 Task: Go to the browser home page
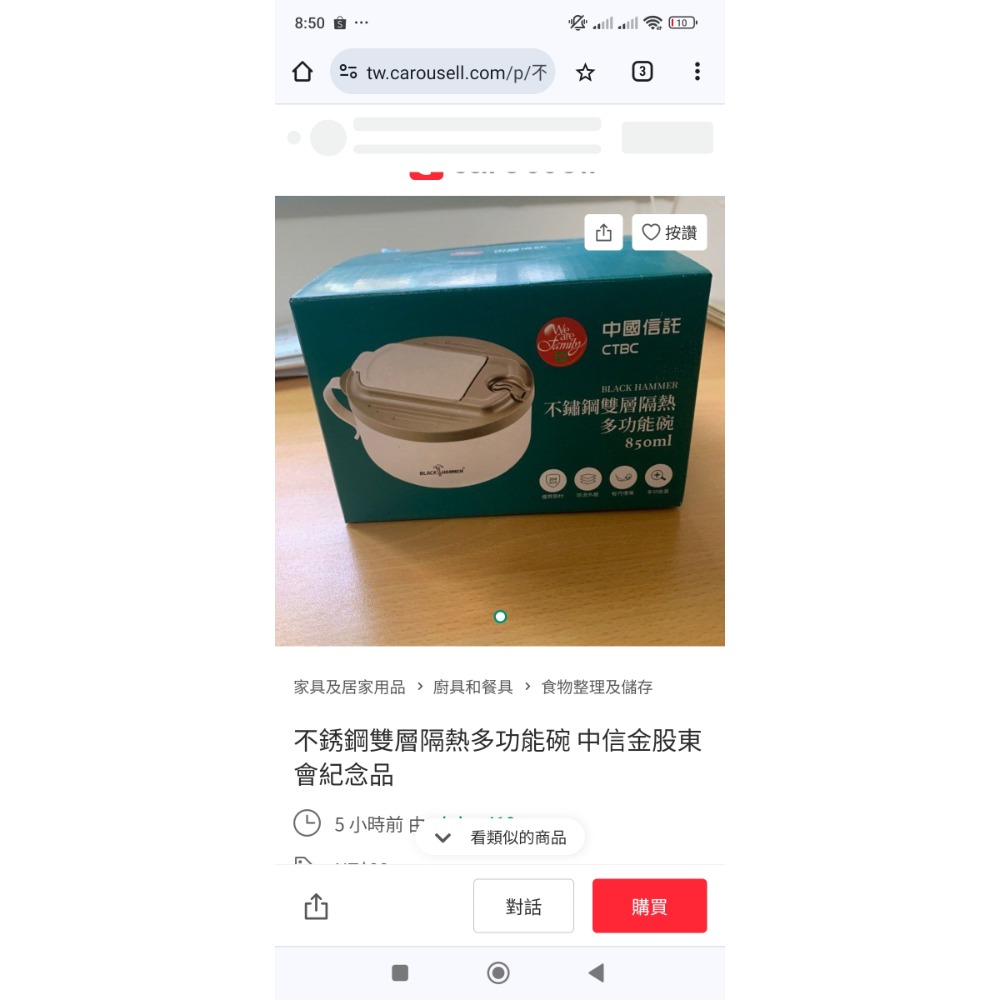302,72
